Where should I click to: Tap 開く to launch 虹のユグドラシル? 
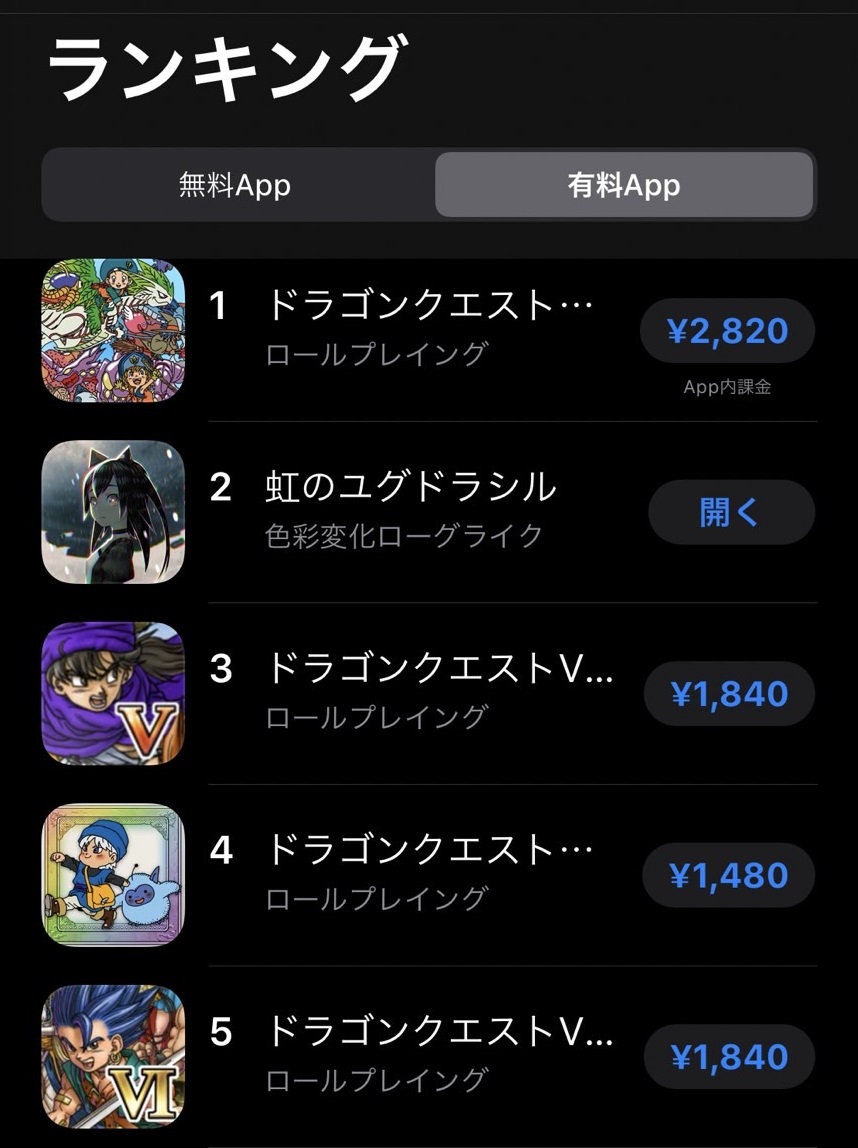(731, 512)
